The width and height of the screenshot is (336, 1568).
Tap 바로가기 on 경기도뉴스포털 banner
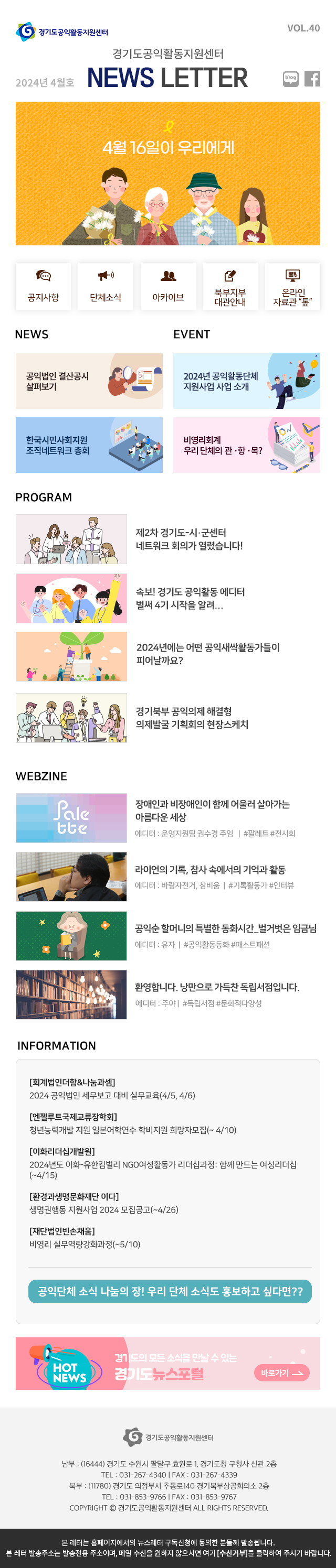[x=281, y=1372]
